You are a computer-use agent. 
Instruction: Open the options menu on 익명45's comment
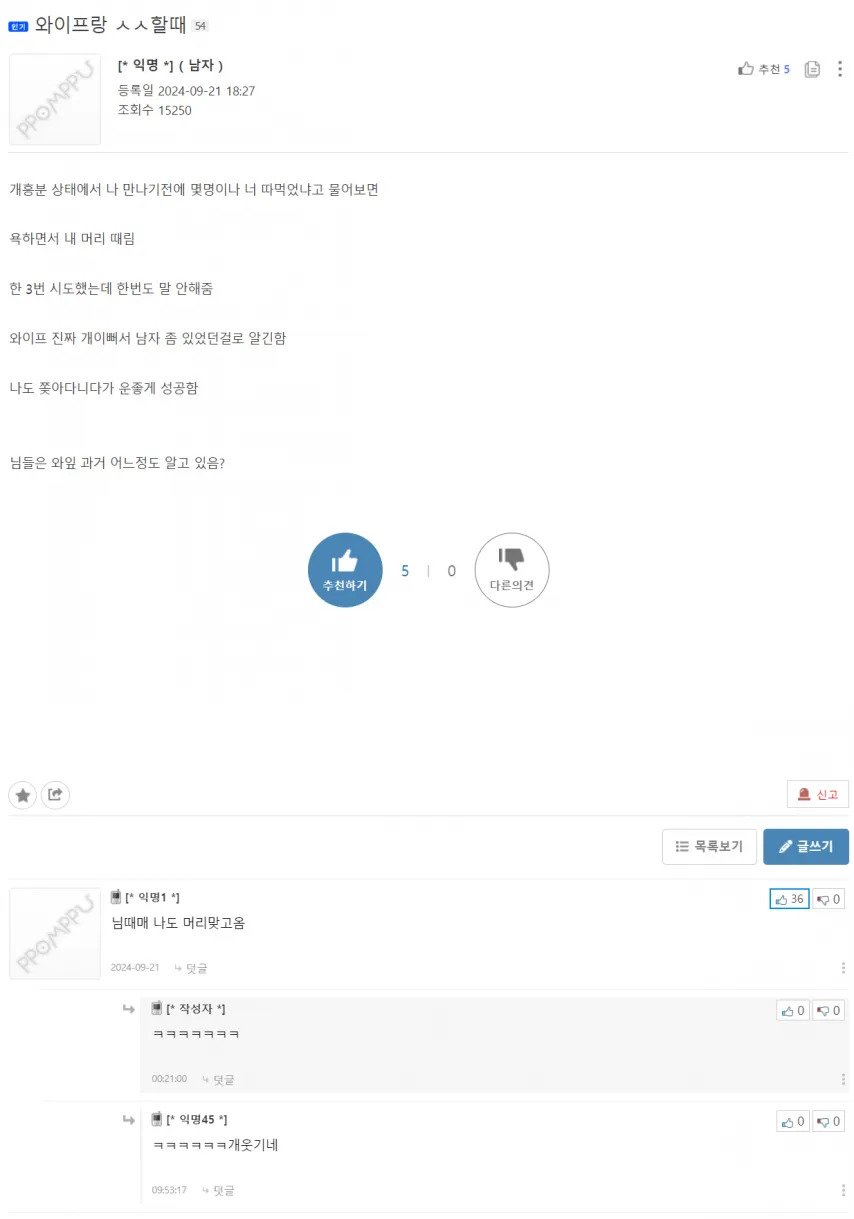(x=843, y=1190)
